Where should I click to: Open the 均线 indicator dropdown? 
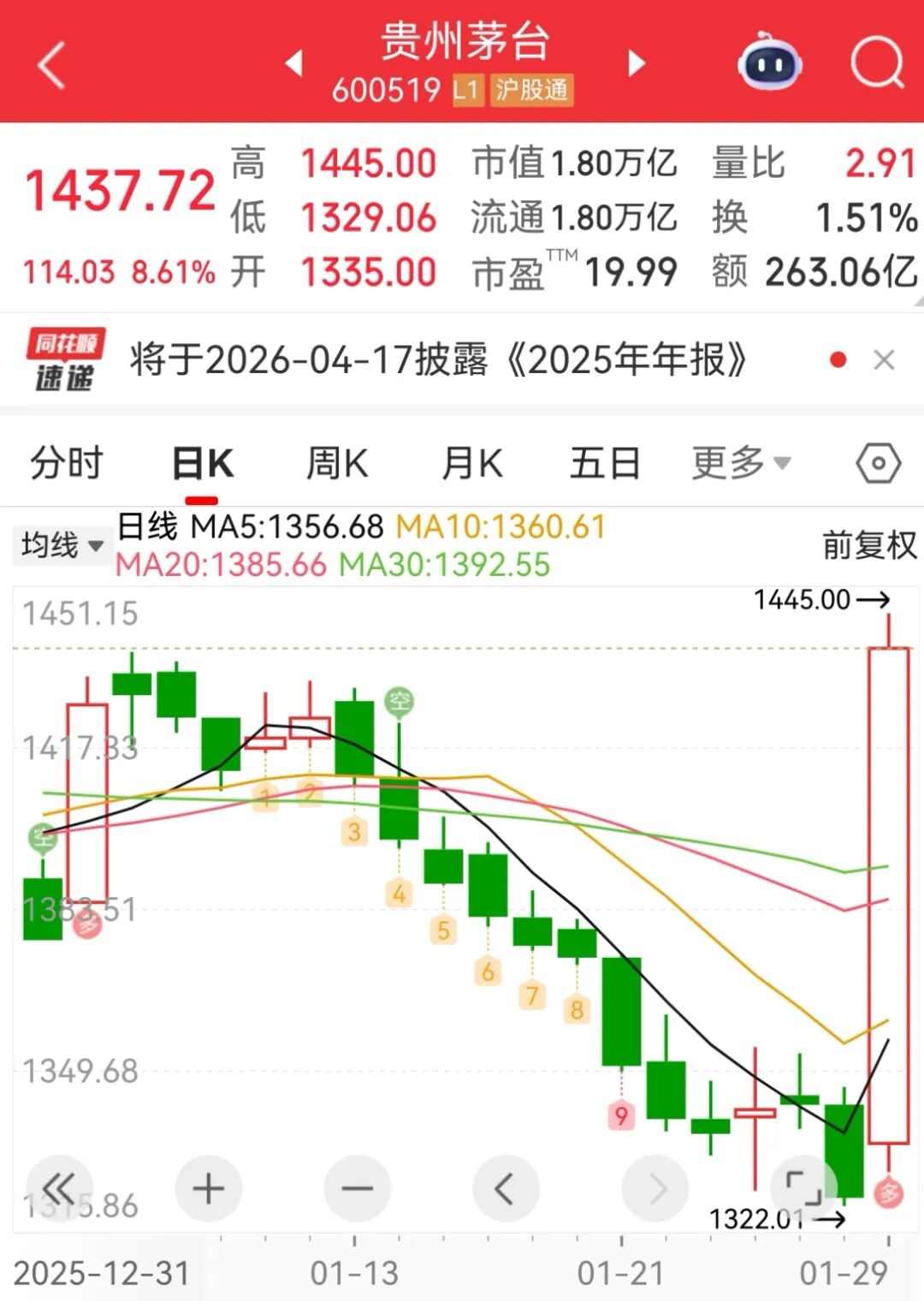(62, 545)
